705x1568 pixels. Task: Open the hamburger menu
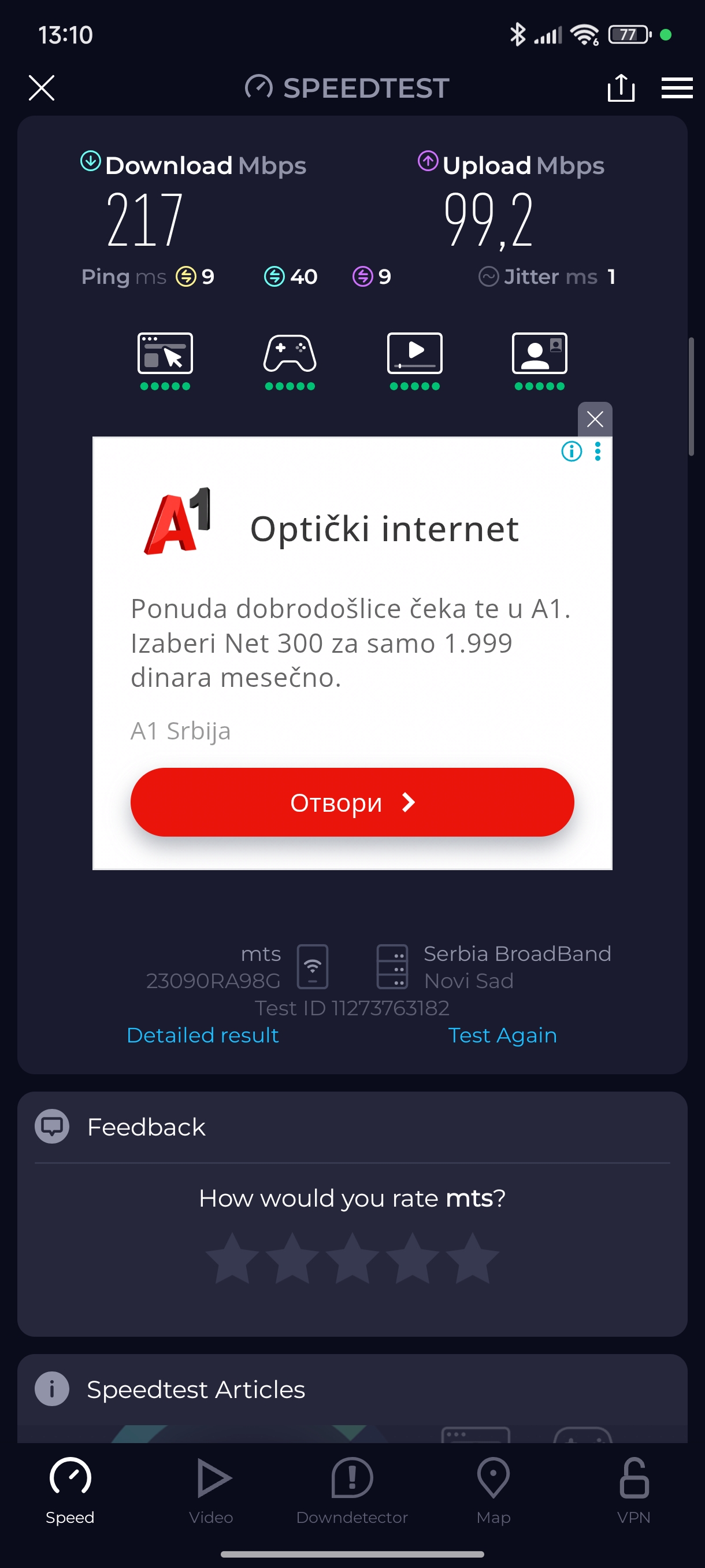pyautogui.click(x=677, y=88)
